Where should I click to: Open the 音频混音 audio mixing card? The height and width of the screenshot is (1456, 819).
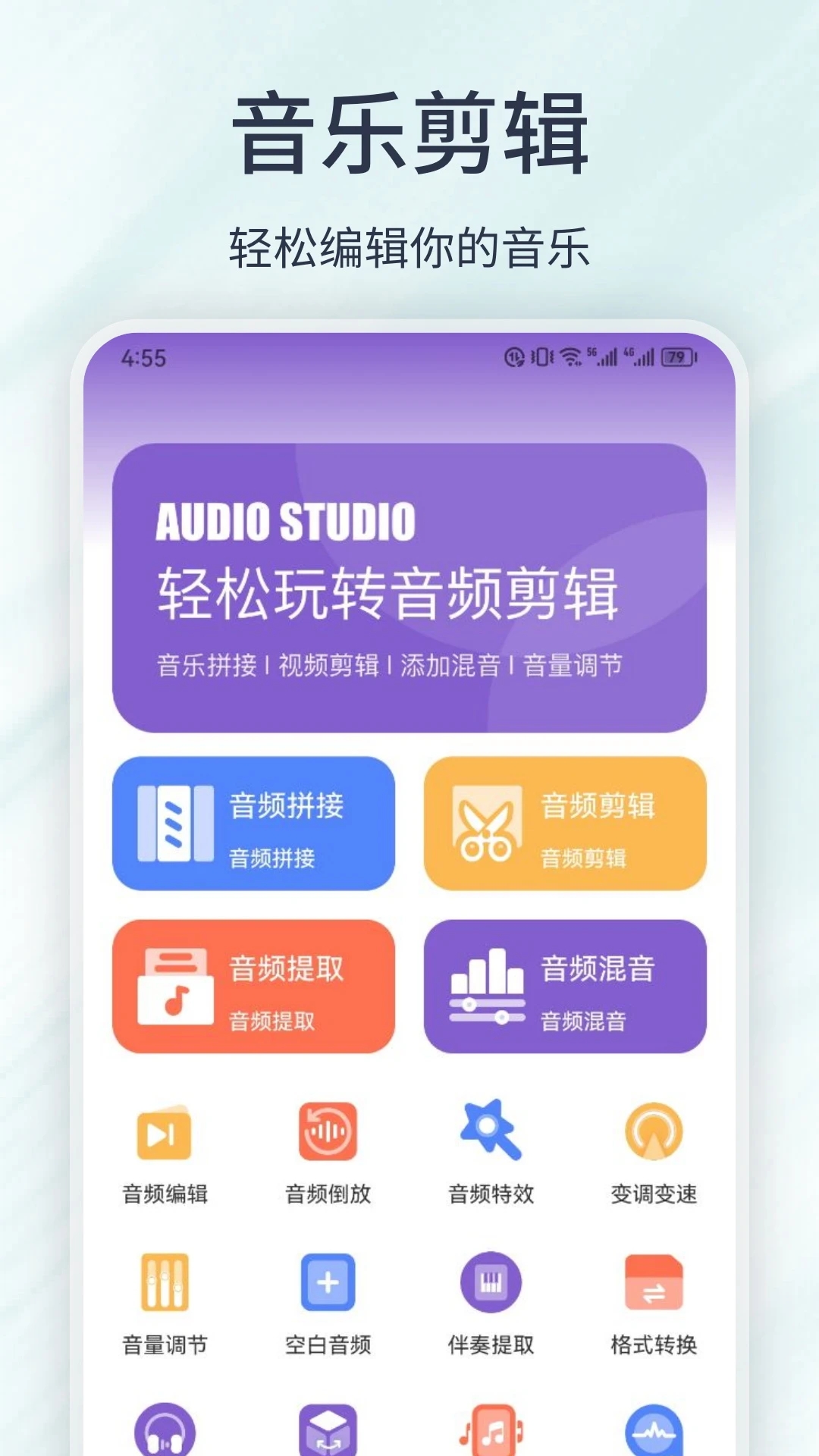(x=565, y=987)
